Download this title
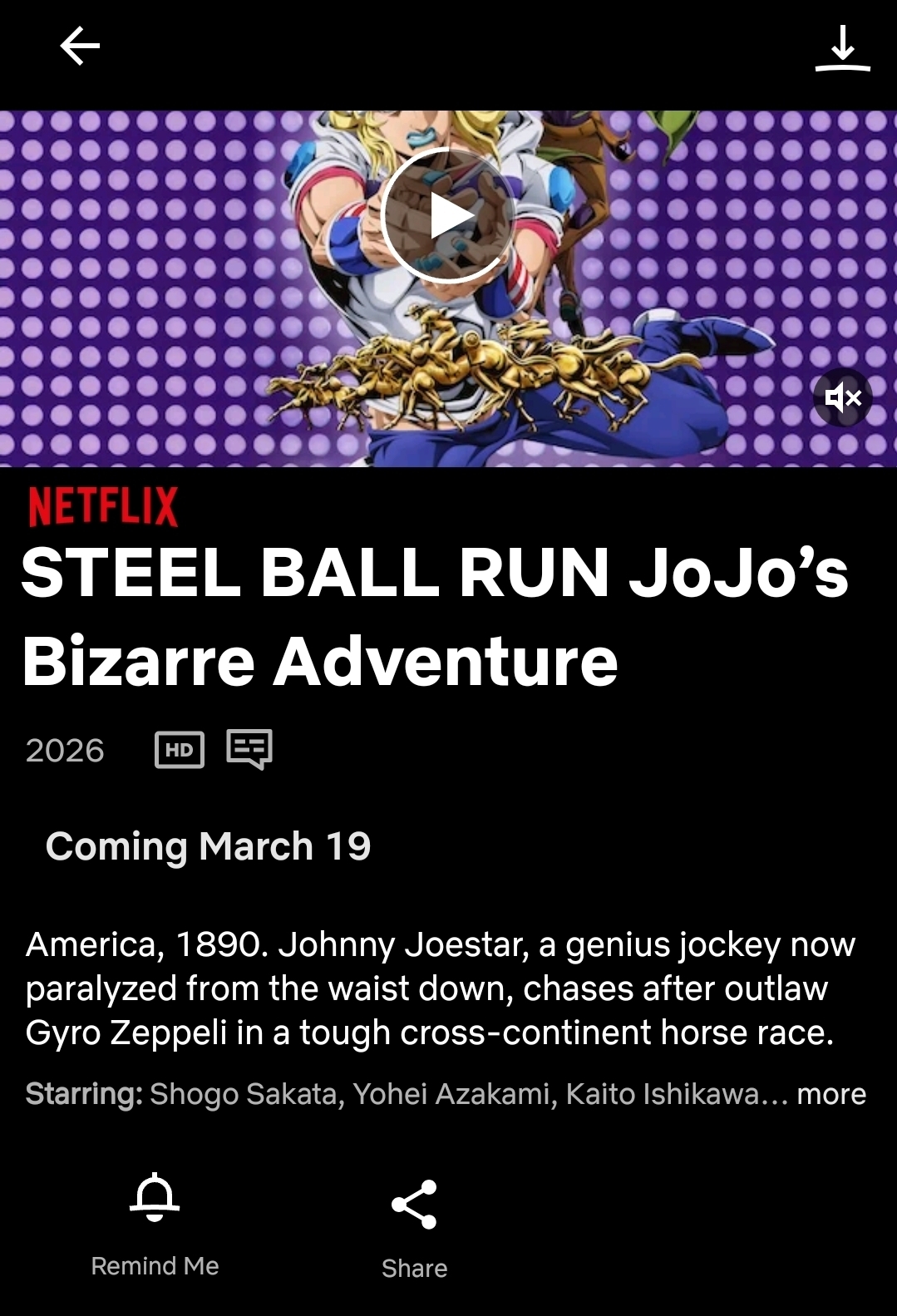The height and width of the screenshot is (1316, 897). 842,47
